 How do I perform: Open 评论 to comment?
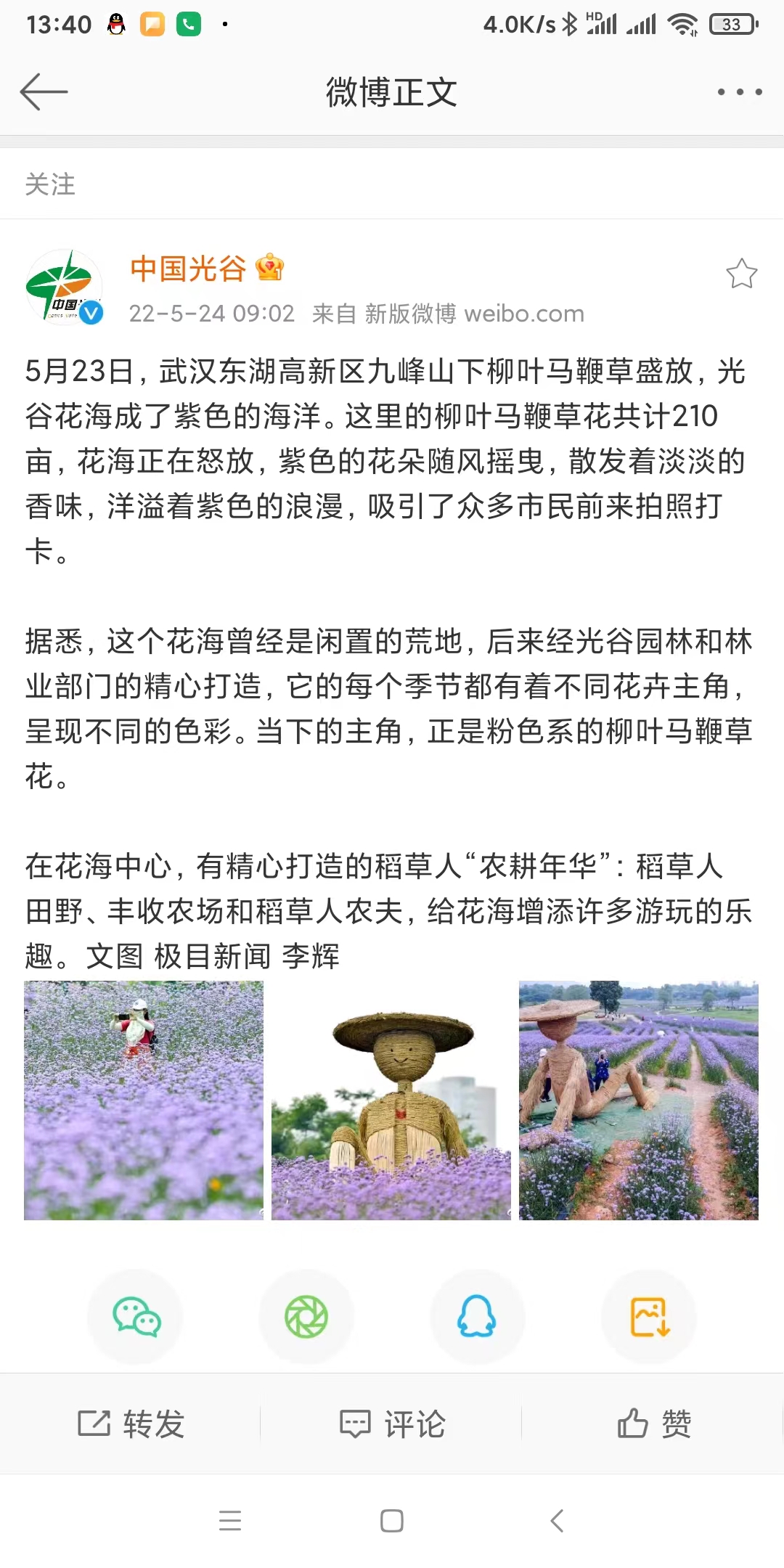[392, 1424]
